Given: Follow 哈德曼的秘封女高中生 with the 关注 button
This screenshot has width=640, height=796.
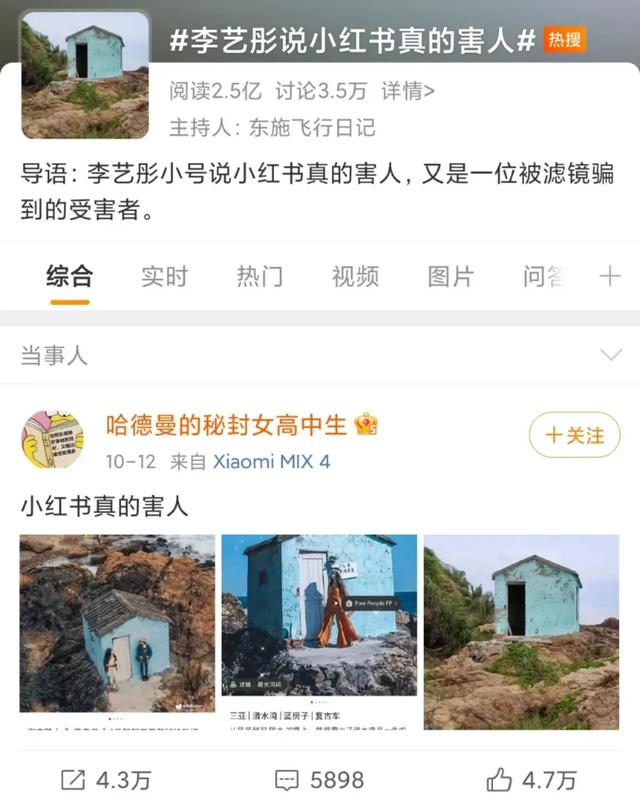Looking at the screenshot, I should (575, 436).
